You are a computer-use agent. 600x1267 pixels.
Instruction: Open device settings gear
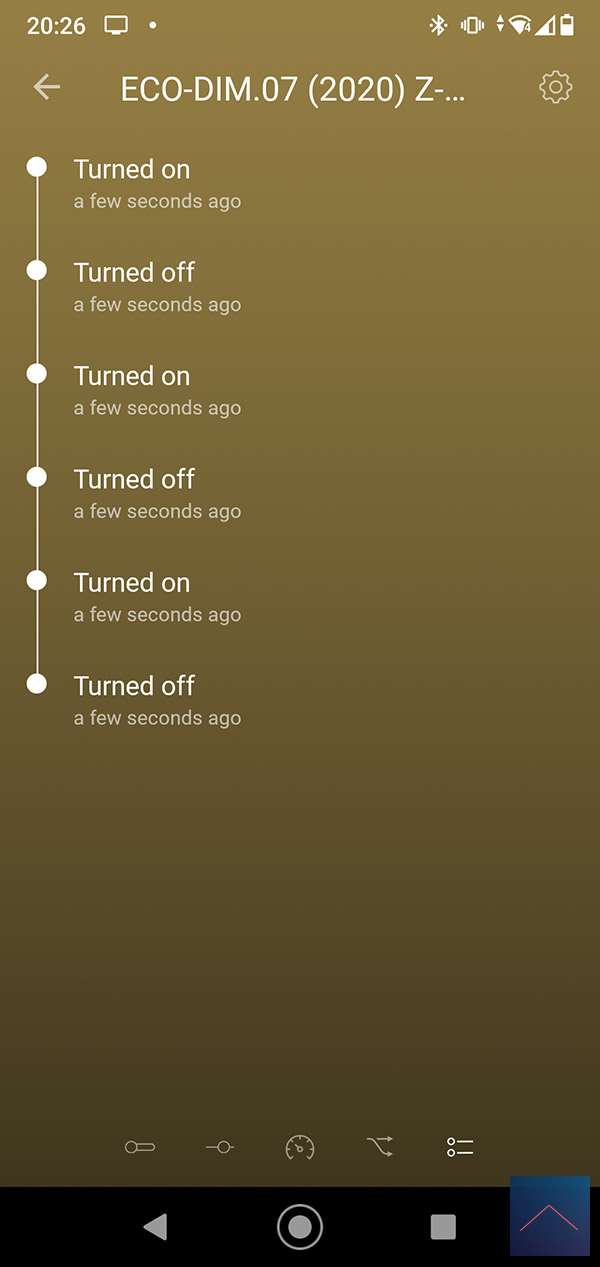555,88
